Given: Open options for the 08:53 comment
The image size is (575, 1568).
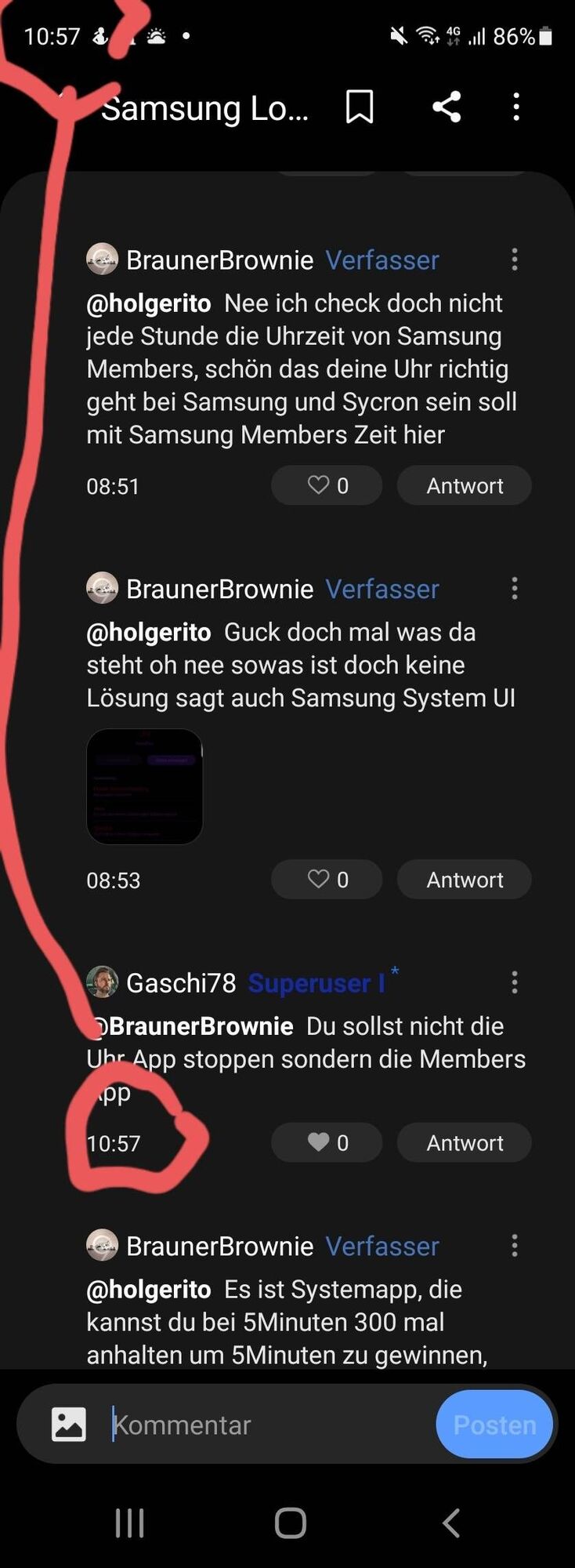Looking at the screenshot, I should (x=514, y=589).
